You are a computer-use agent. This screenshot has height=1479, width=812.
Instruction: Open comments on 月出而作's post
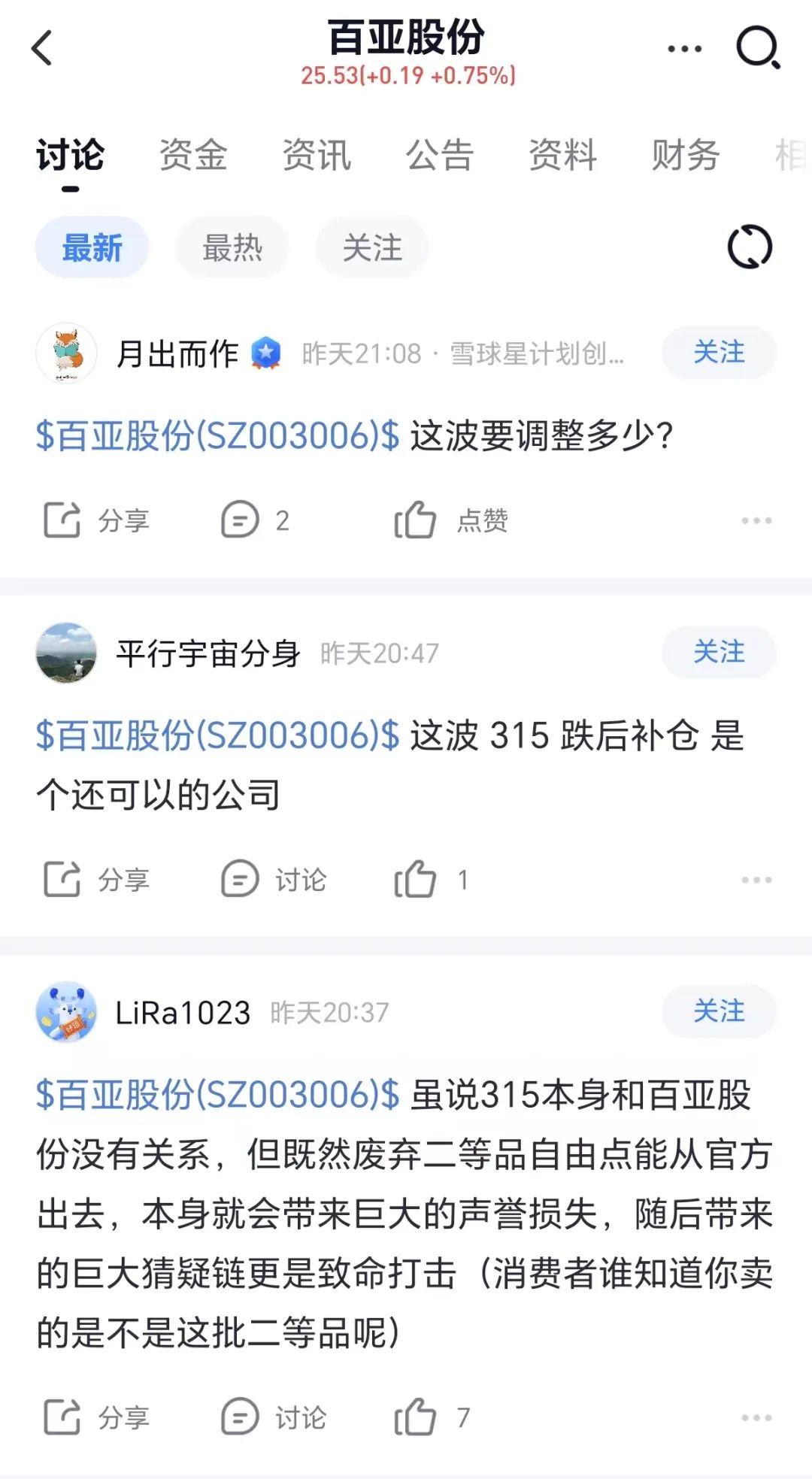point(254,520)
